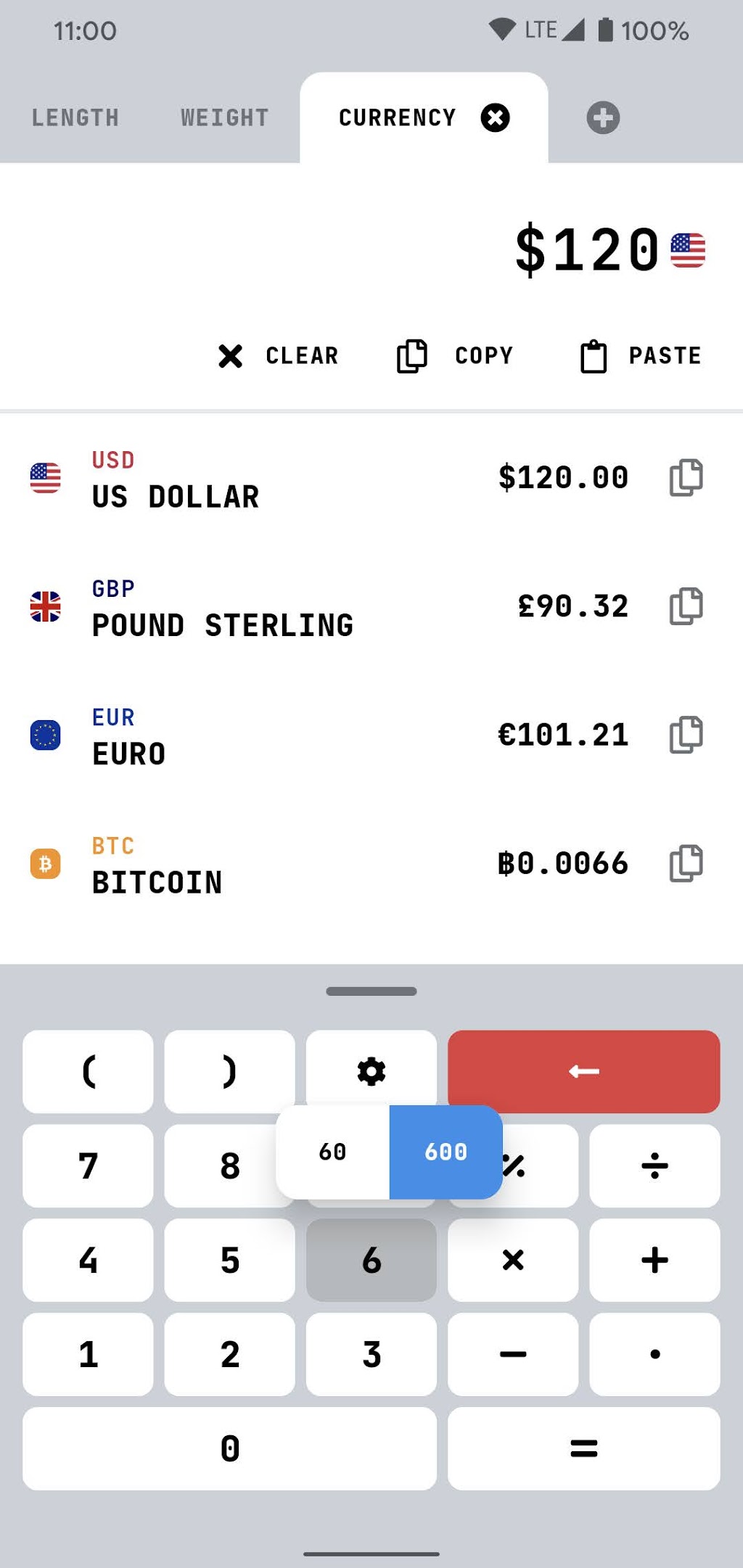The width and height of the screenshot is (743, 1568).
Task: Open keypad settings gear
Action: click(371, 1070)
